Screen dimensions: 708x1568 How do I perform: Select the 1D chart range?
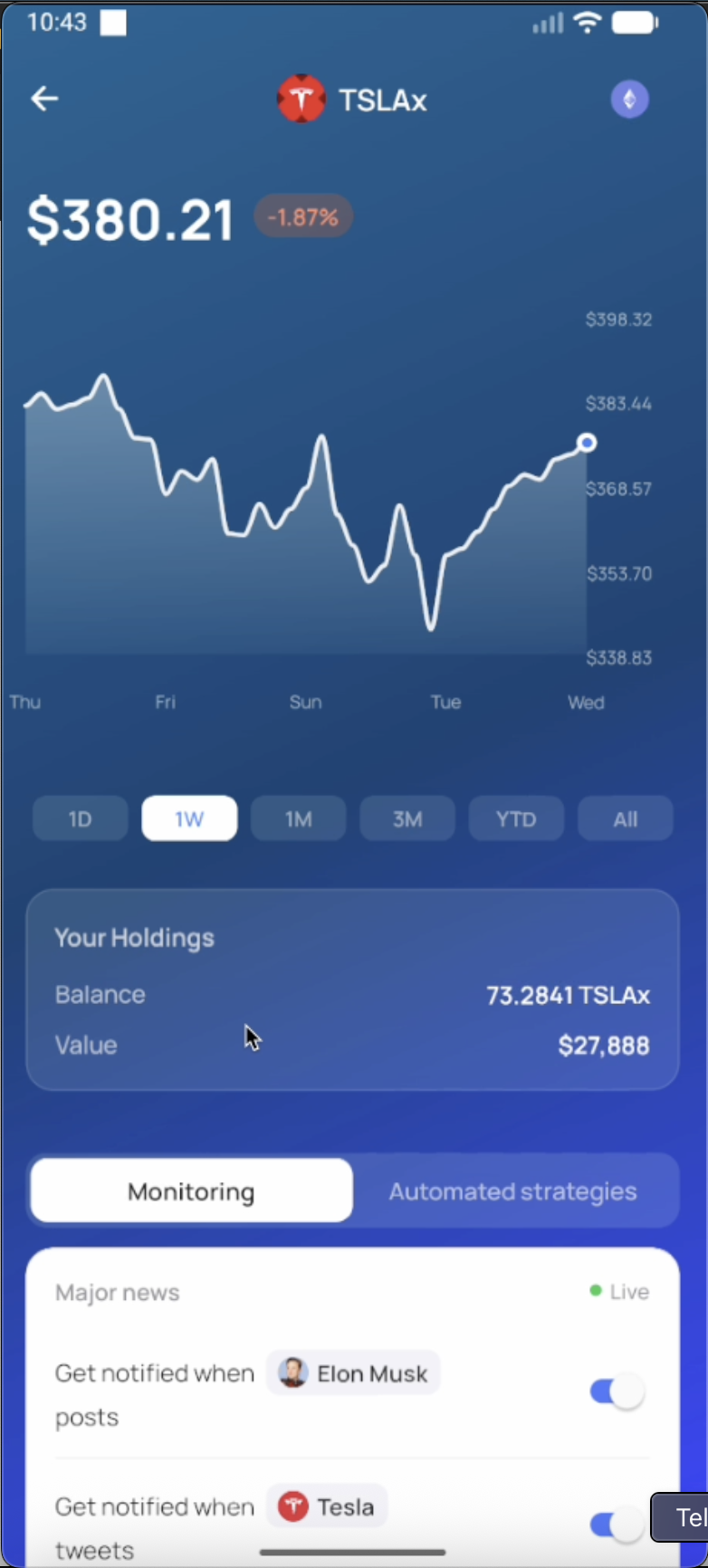tap(81, 819)
